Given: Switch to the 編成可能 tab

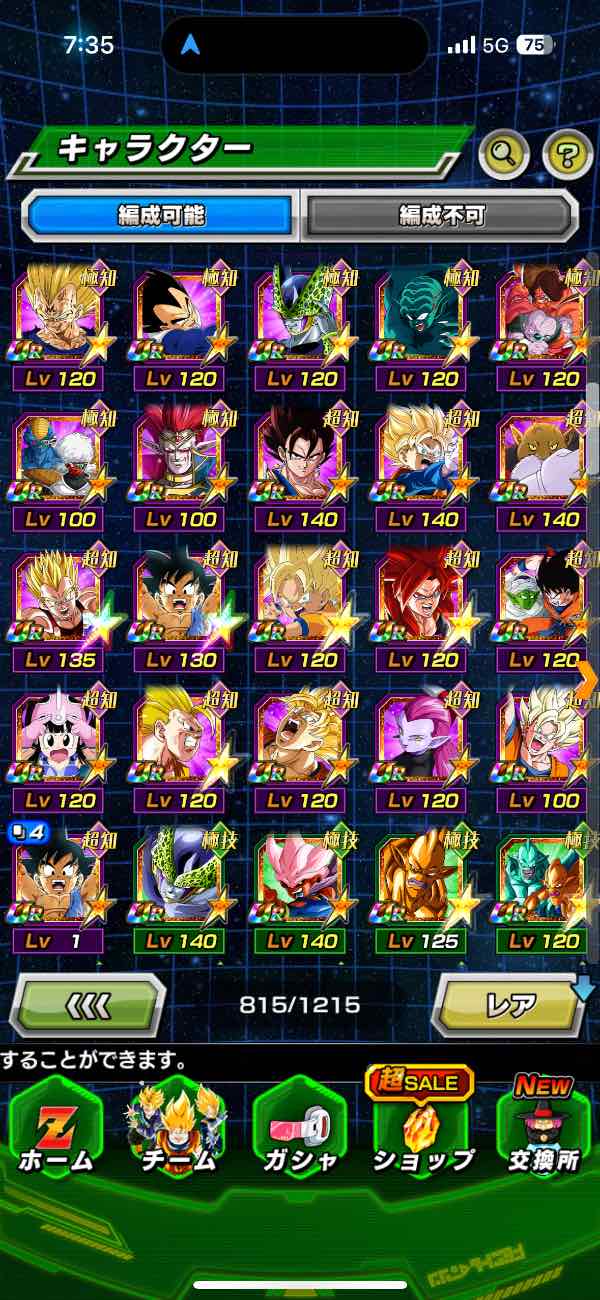Looking at the screenshot, I should point(162,215).
